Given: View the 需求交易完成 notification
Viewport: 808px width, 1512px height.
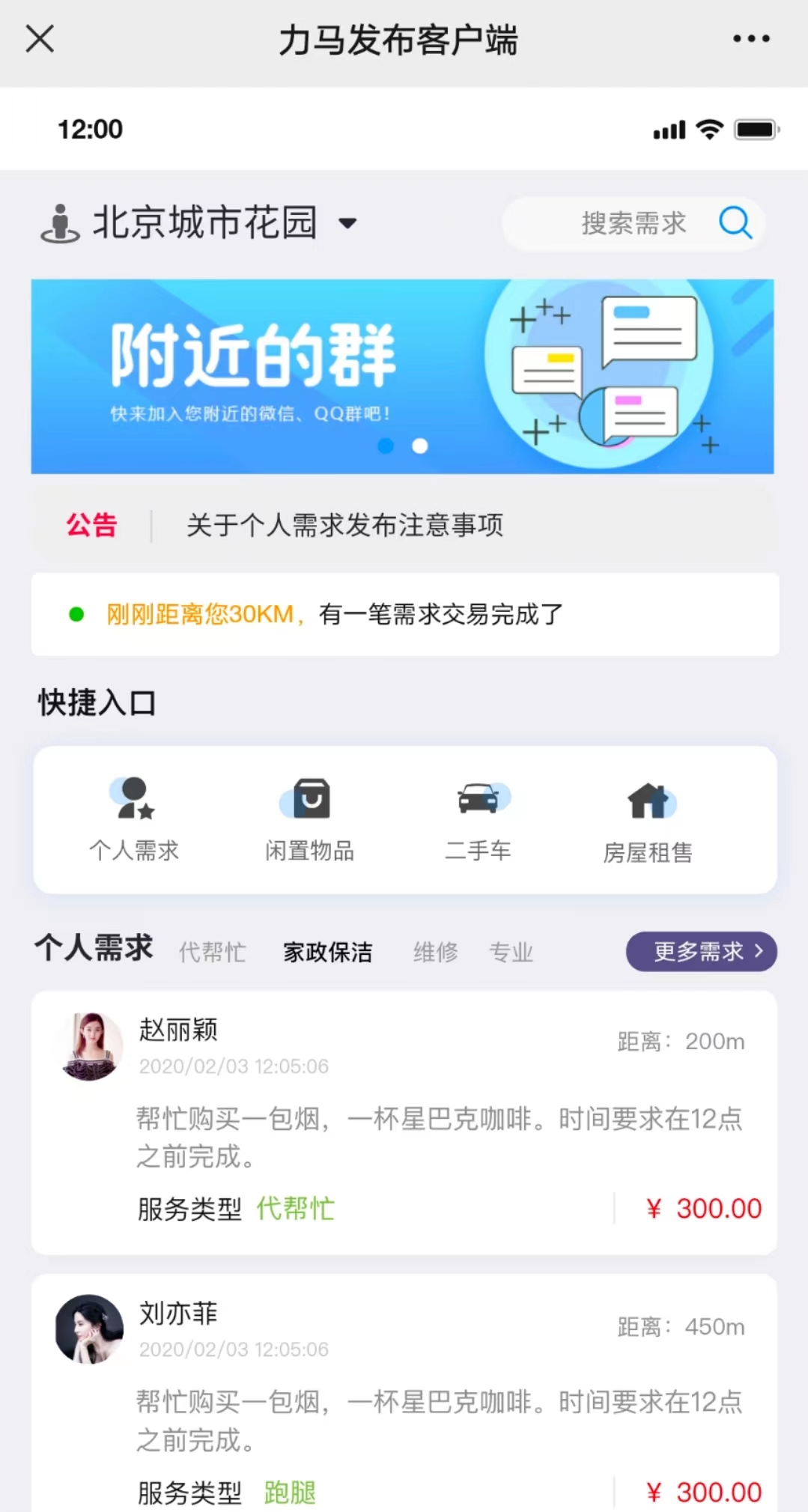Looking at the screenshot, I should (404, 614).
